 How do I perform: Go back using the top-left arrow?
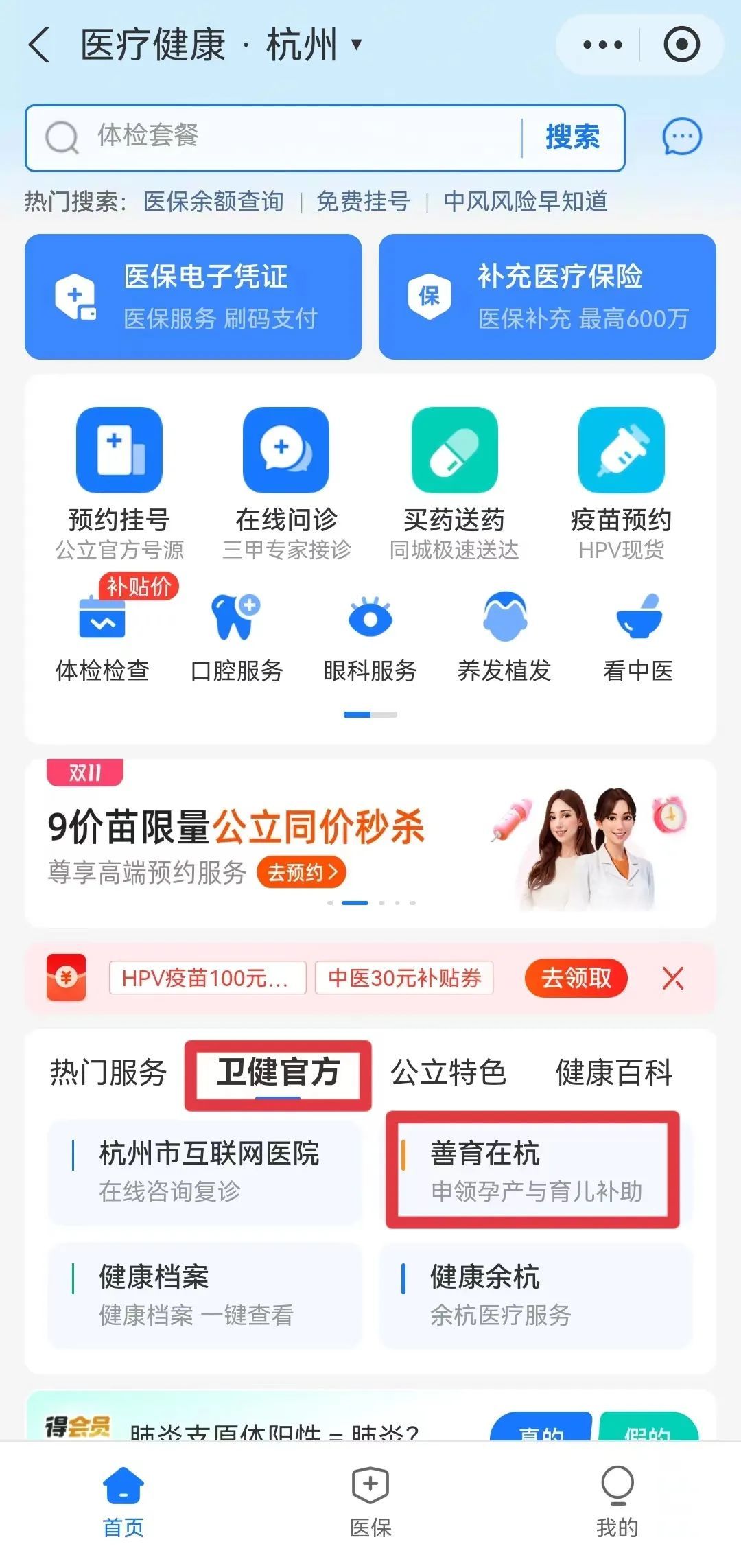coord(40,45)
